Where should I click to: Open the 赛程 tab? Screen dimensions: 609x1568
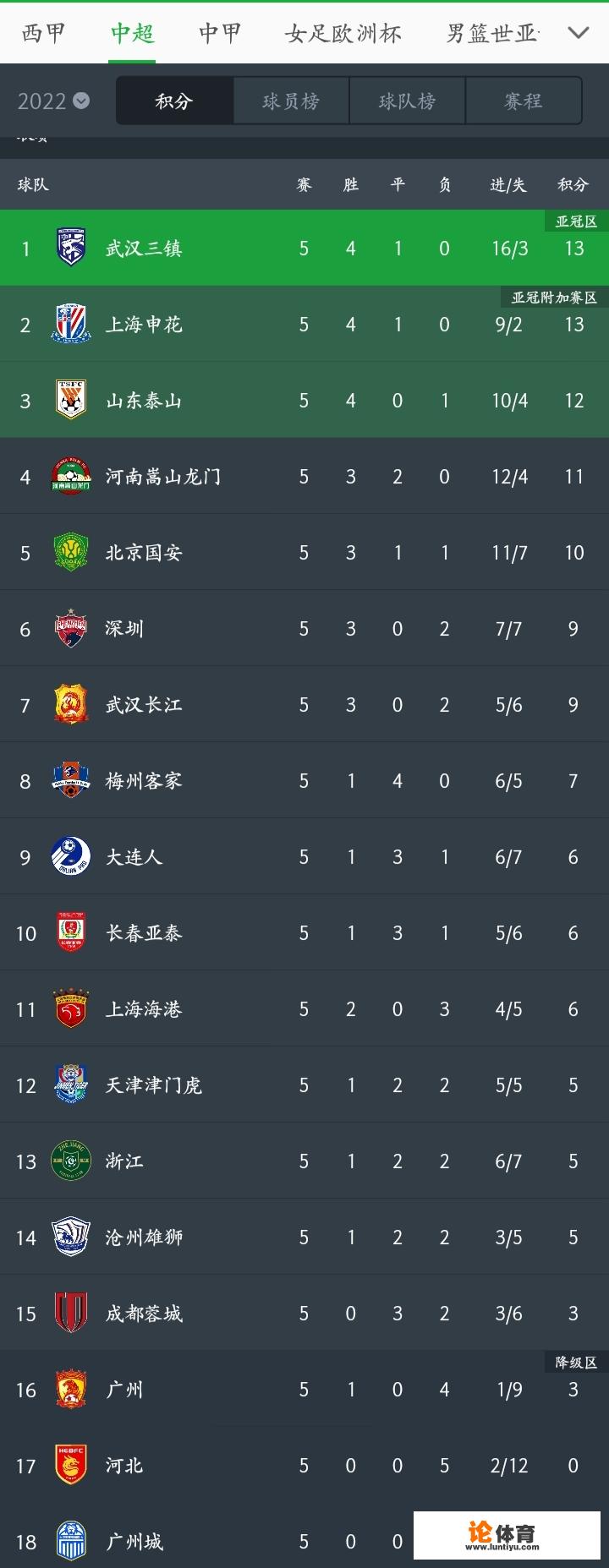pos(524,100)
